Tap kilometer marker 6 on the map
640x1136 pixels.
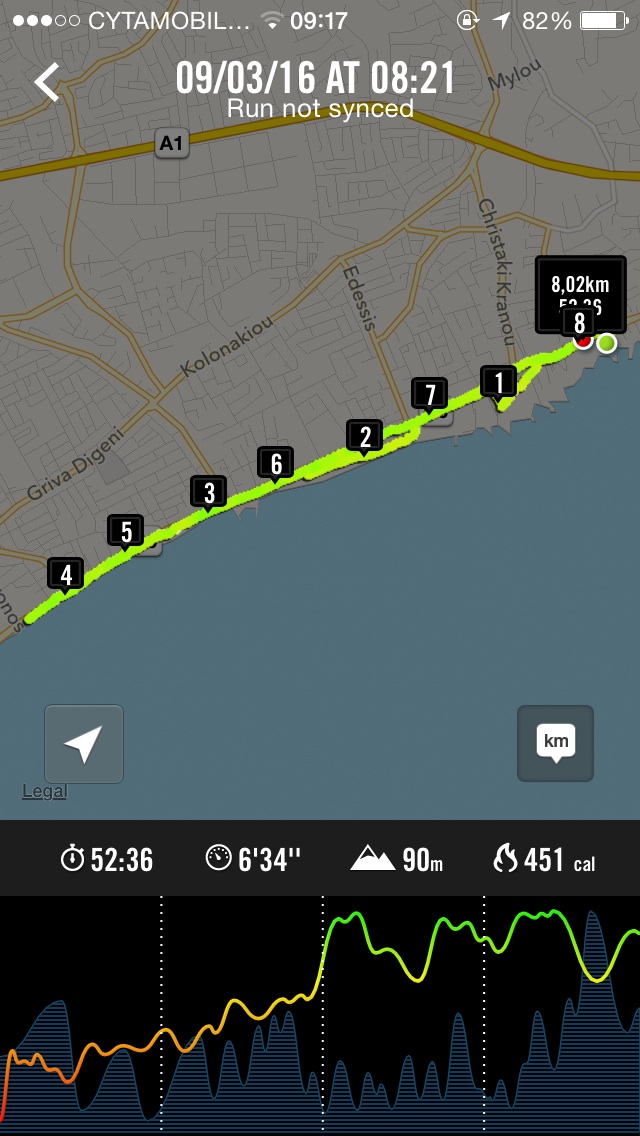(x=276, y=463)
